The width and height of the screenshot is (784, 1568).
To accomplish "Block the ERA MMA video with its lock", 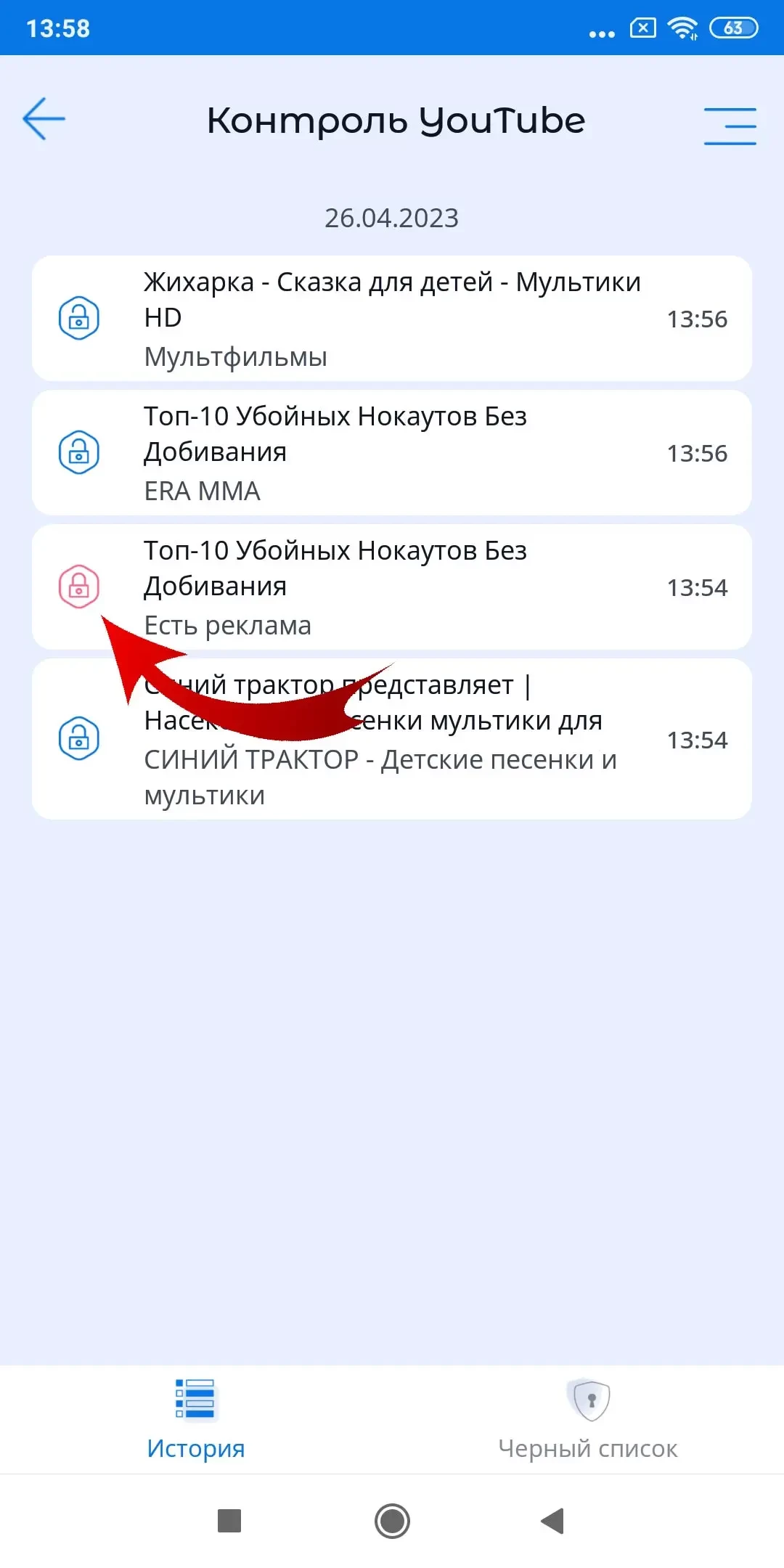I will click(78, 452).
